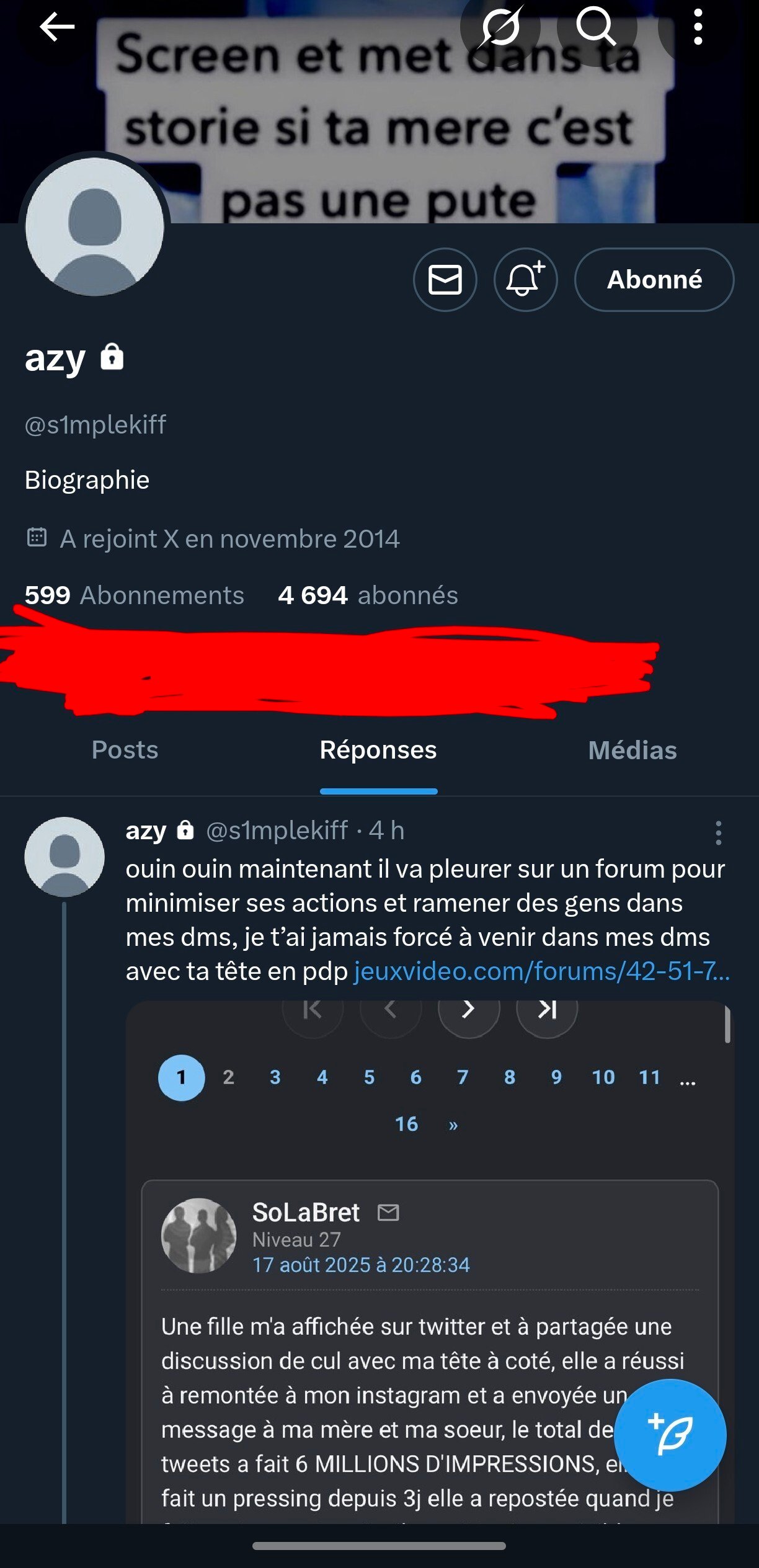Screen dimensions: 759x1568
Task: Go back using the top arrow
Action: tap(56, 27)
